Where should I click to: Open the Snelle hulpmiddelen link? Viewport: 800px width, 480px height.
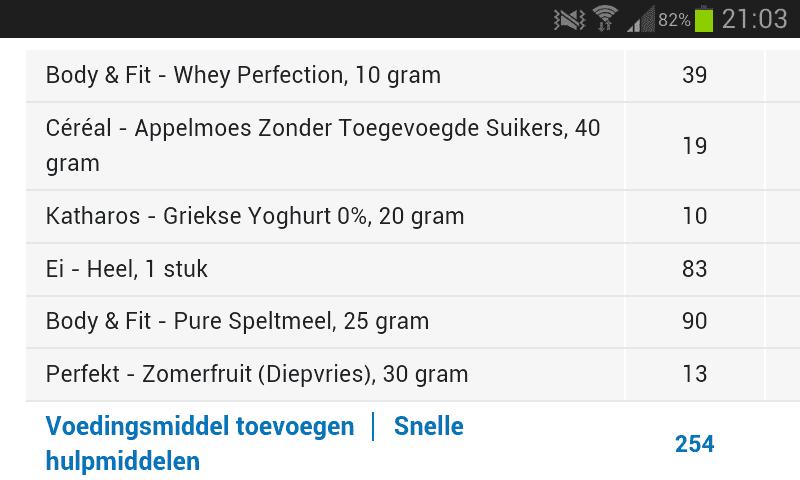point(428,427)
